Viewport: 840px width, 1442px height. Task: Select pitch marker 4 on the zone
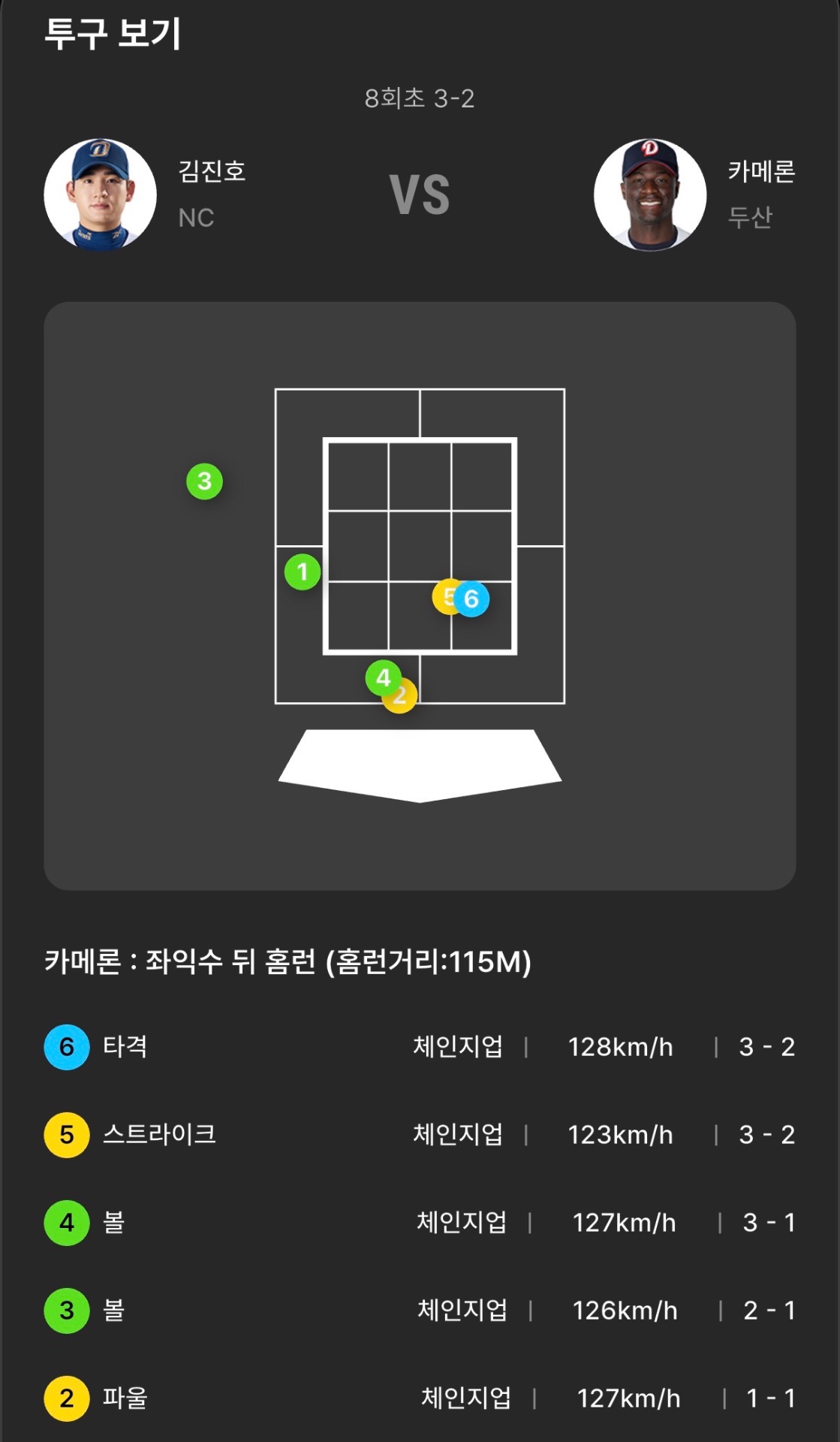tap(382, 677)
